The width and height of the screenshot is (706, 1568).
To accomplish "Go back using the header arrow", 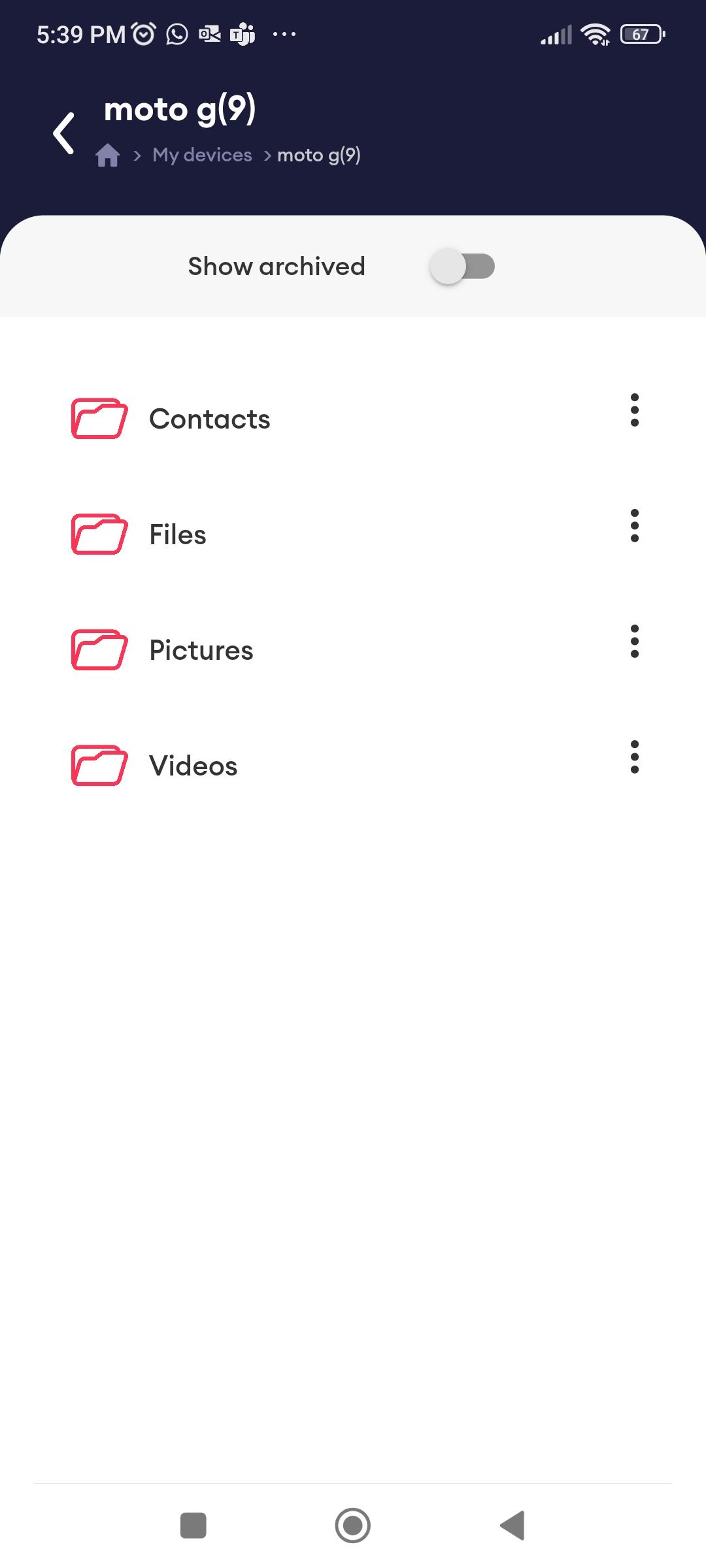I will coord(63,133).
